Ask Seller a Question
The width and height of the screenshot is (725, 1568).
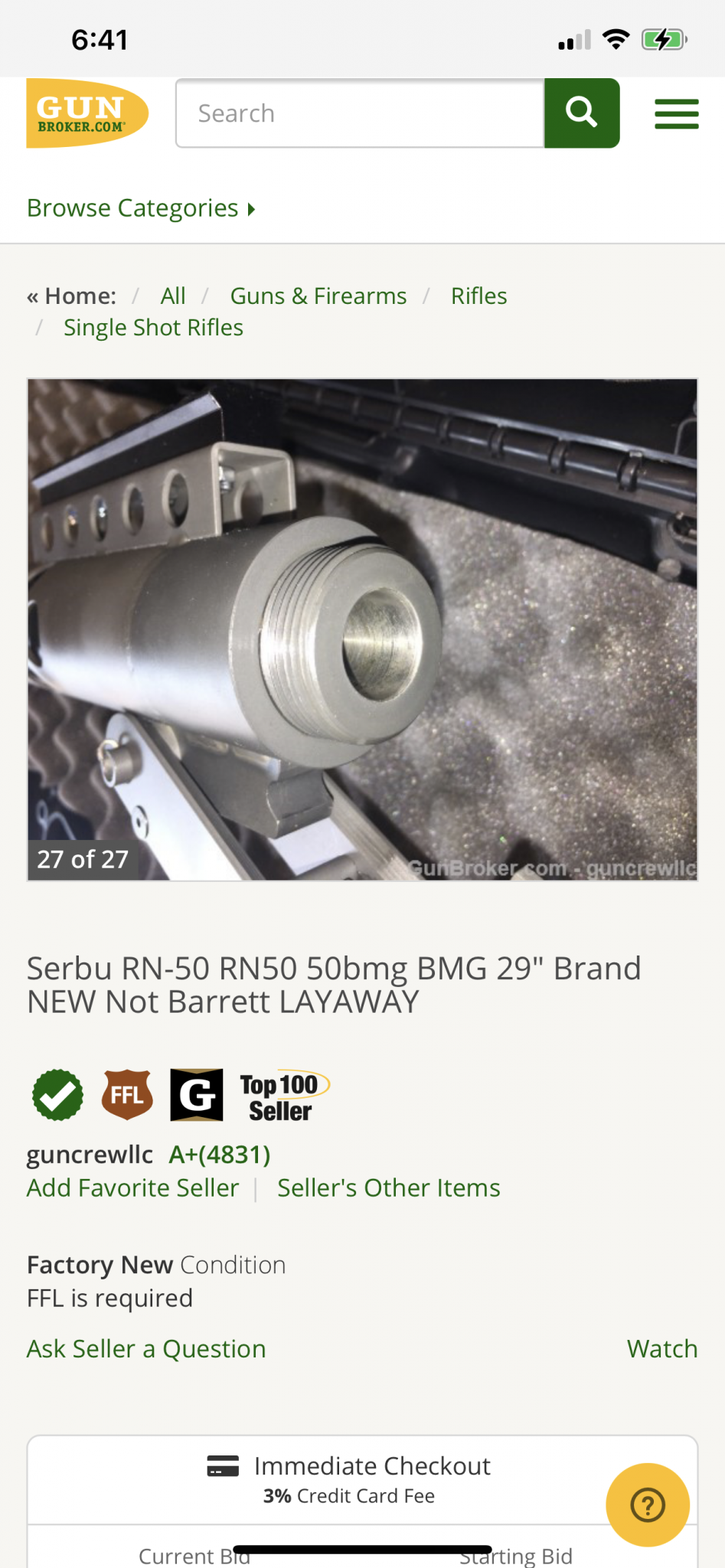(x=146, y=1349)
